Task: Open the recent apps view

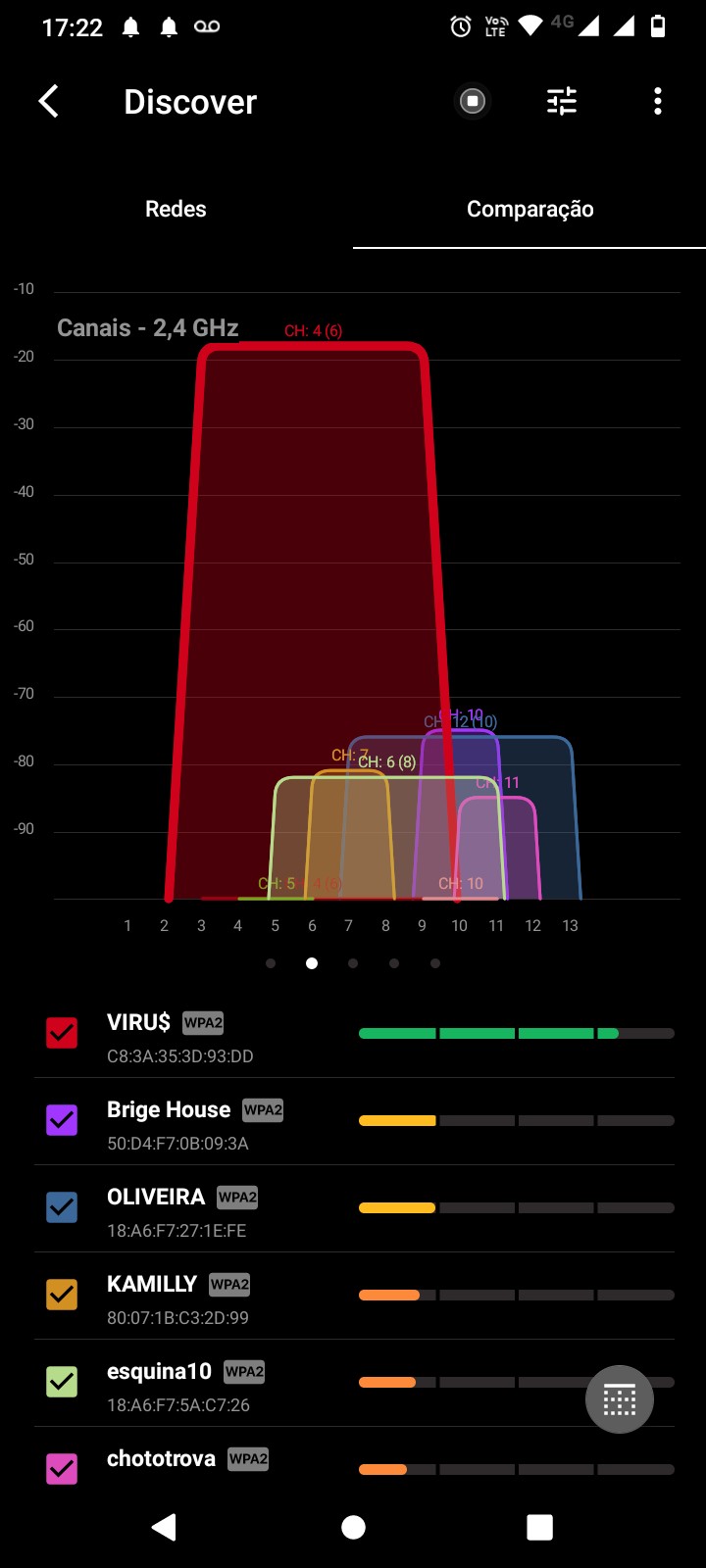Action: click(x=539, y=1527)
